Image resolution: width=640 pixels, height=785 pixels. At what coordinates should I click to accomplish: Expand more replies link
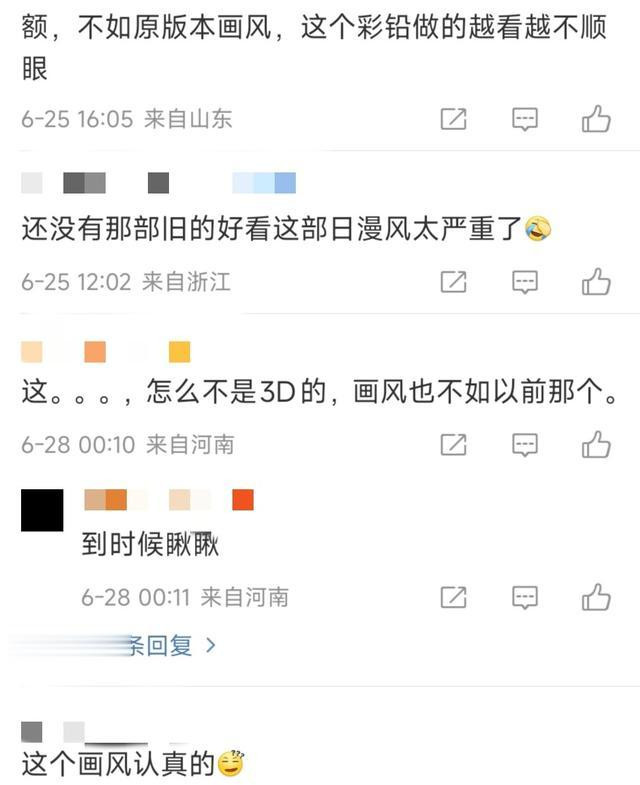pos(172,646)
